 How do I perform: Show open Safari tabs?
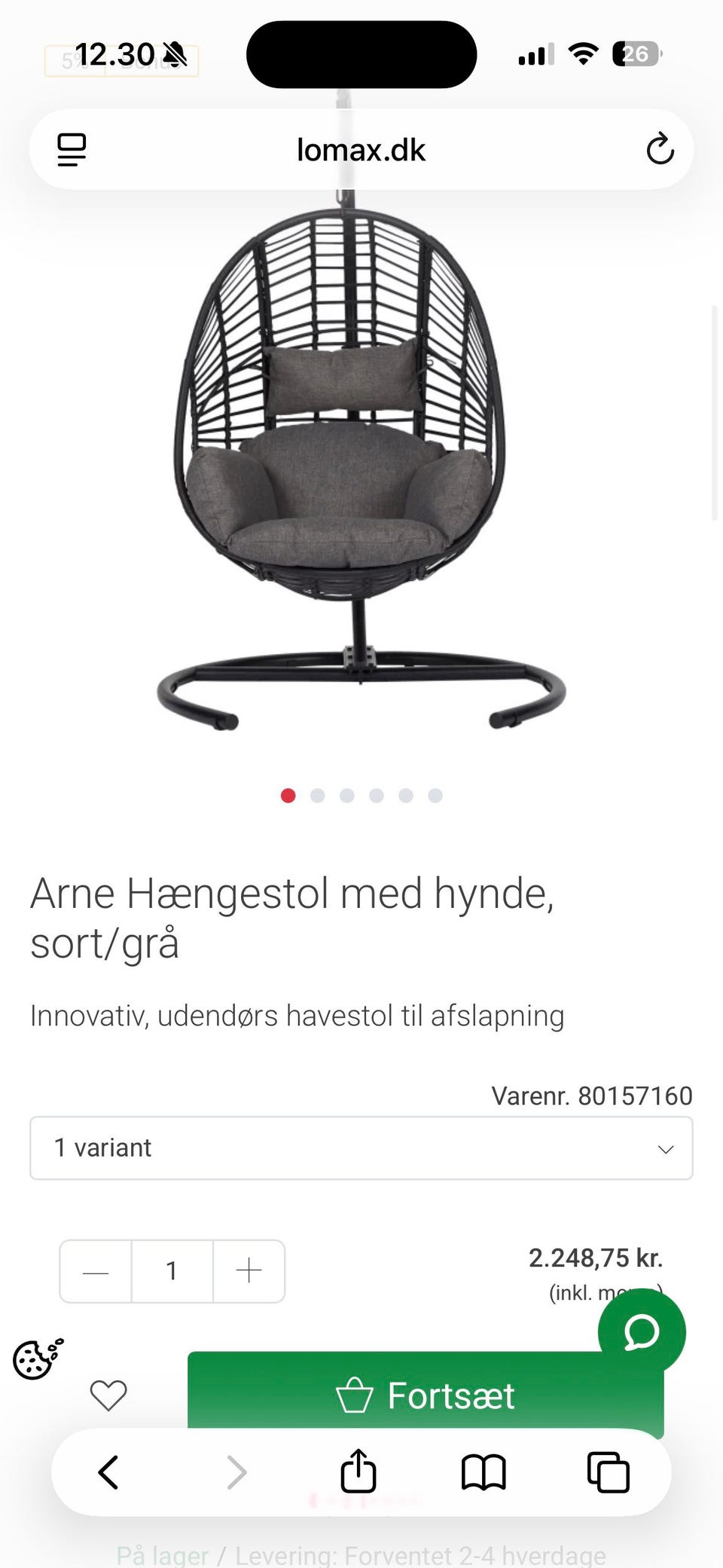[608, 1472]
